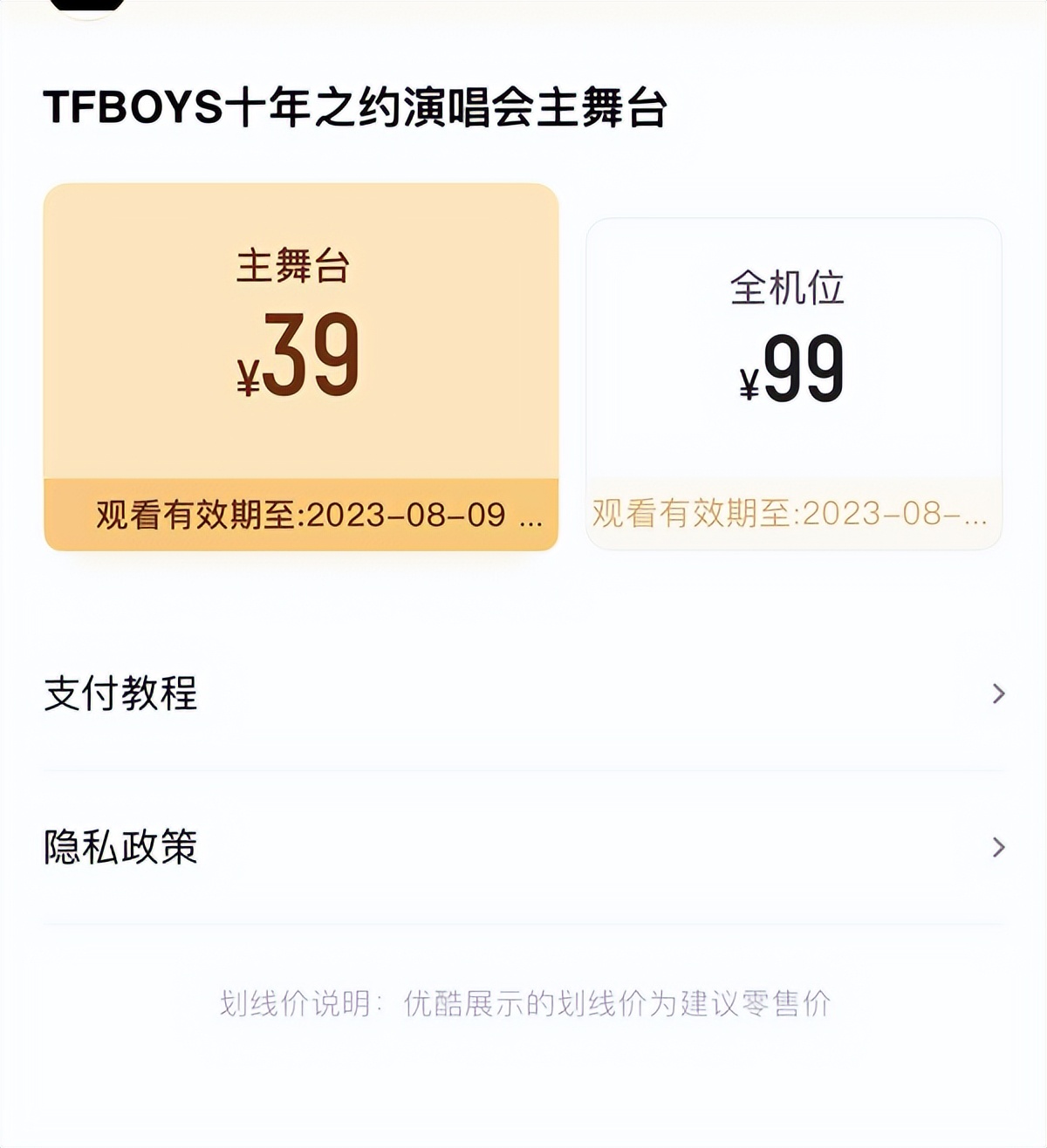Click the ¥39 price on the highlighted card
This screenshot has width=1047, height=1148.
tap(301, 358)
